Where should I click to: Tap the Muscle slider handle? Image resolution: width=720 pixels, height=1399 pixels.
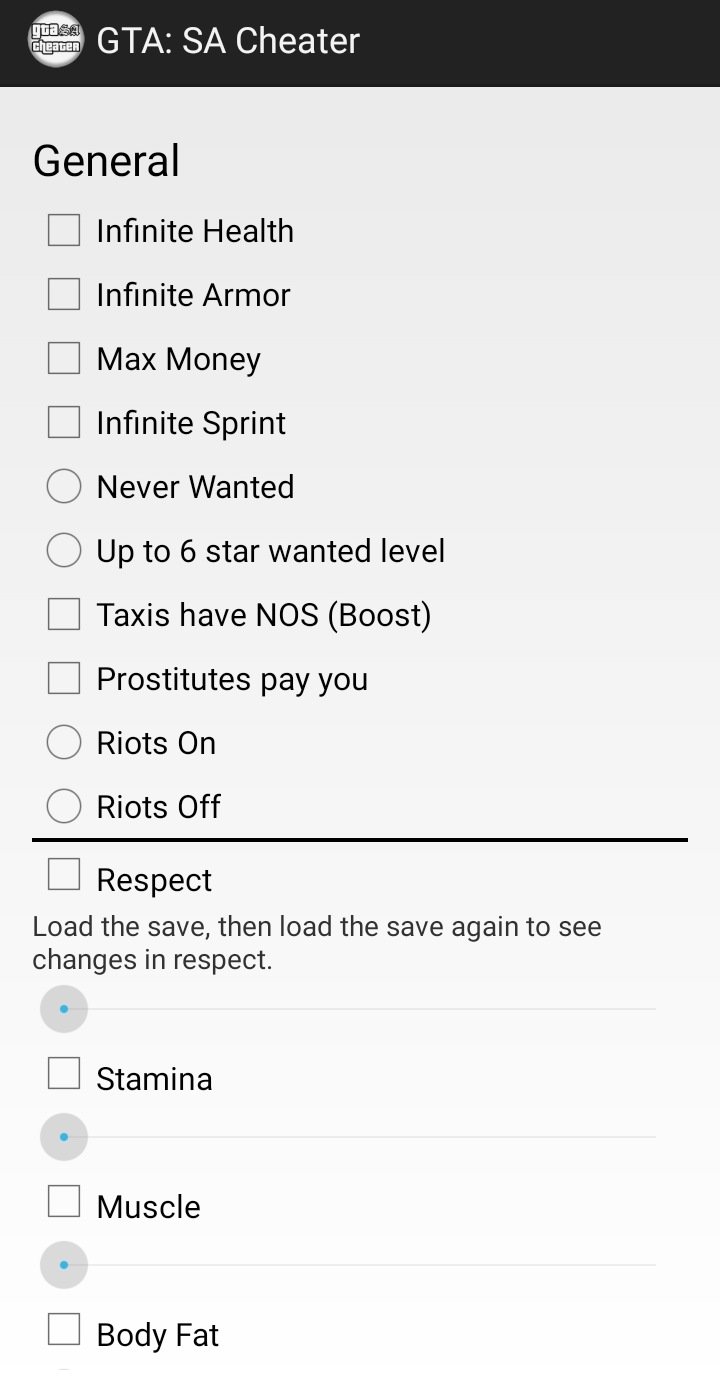click(x=64, y=1265)
